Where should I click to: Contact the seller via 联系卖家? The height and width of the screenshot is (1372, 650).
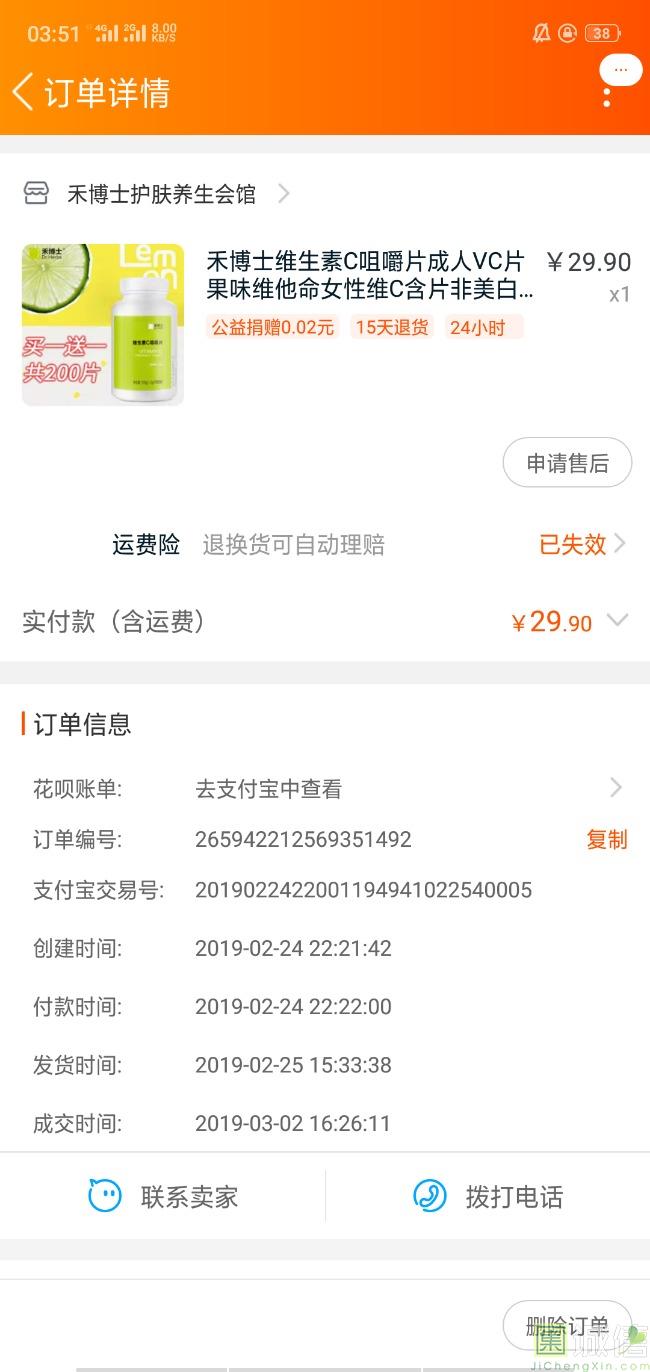(163, 1196)
